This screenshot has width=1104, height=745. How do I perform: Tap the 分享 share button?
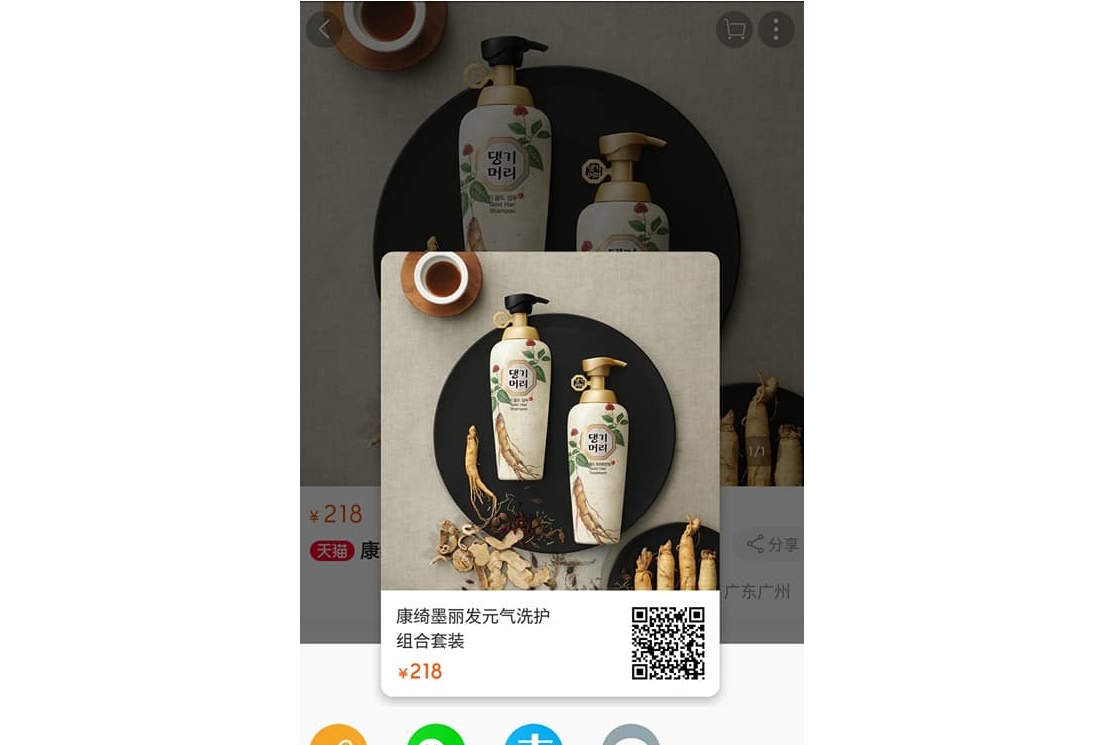click(x=773, y=544)
